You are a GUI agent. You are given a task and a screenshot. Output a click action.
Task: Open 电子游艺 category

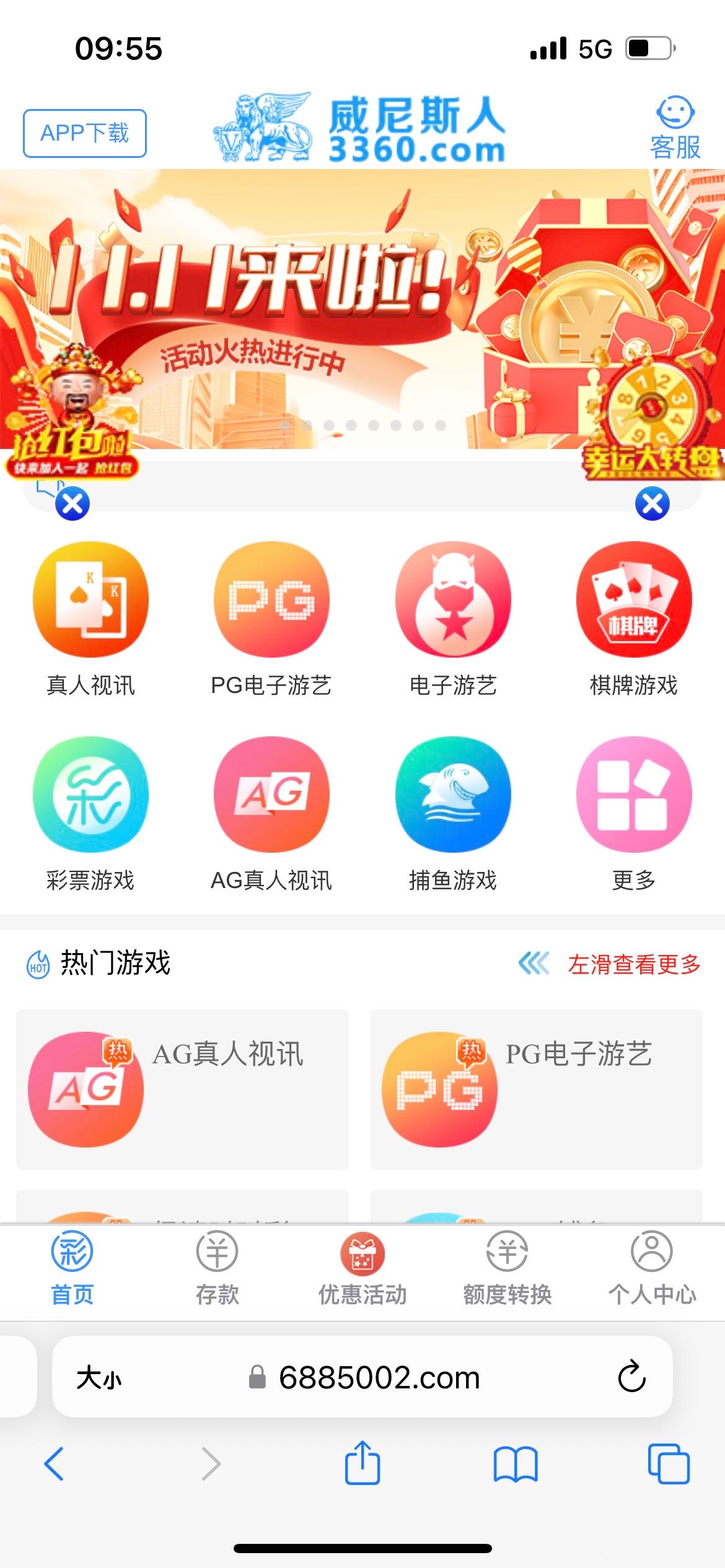point(453,618)
